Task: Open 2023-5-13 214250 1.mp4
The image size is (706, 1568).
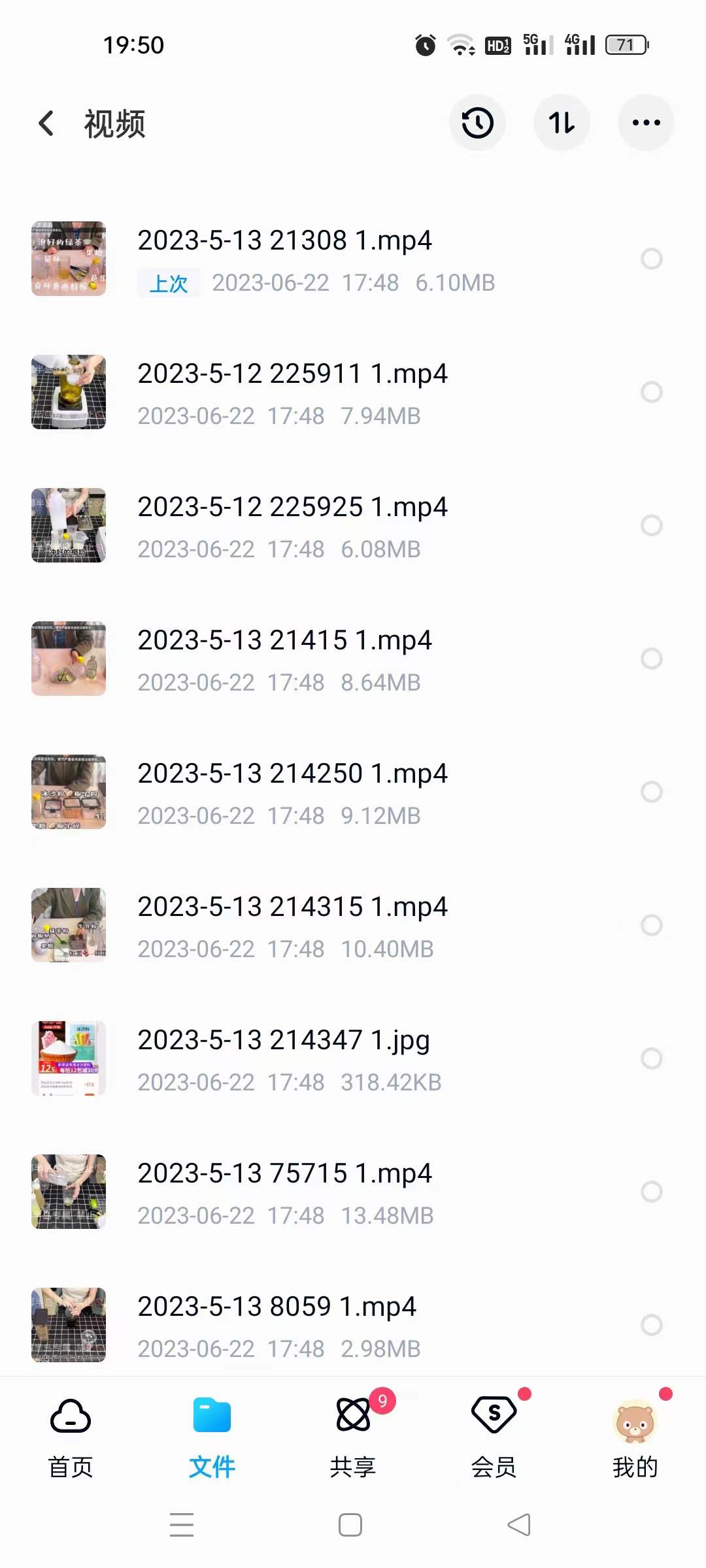Action: [x=292, y=774]
